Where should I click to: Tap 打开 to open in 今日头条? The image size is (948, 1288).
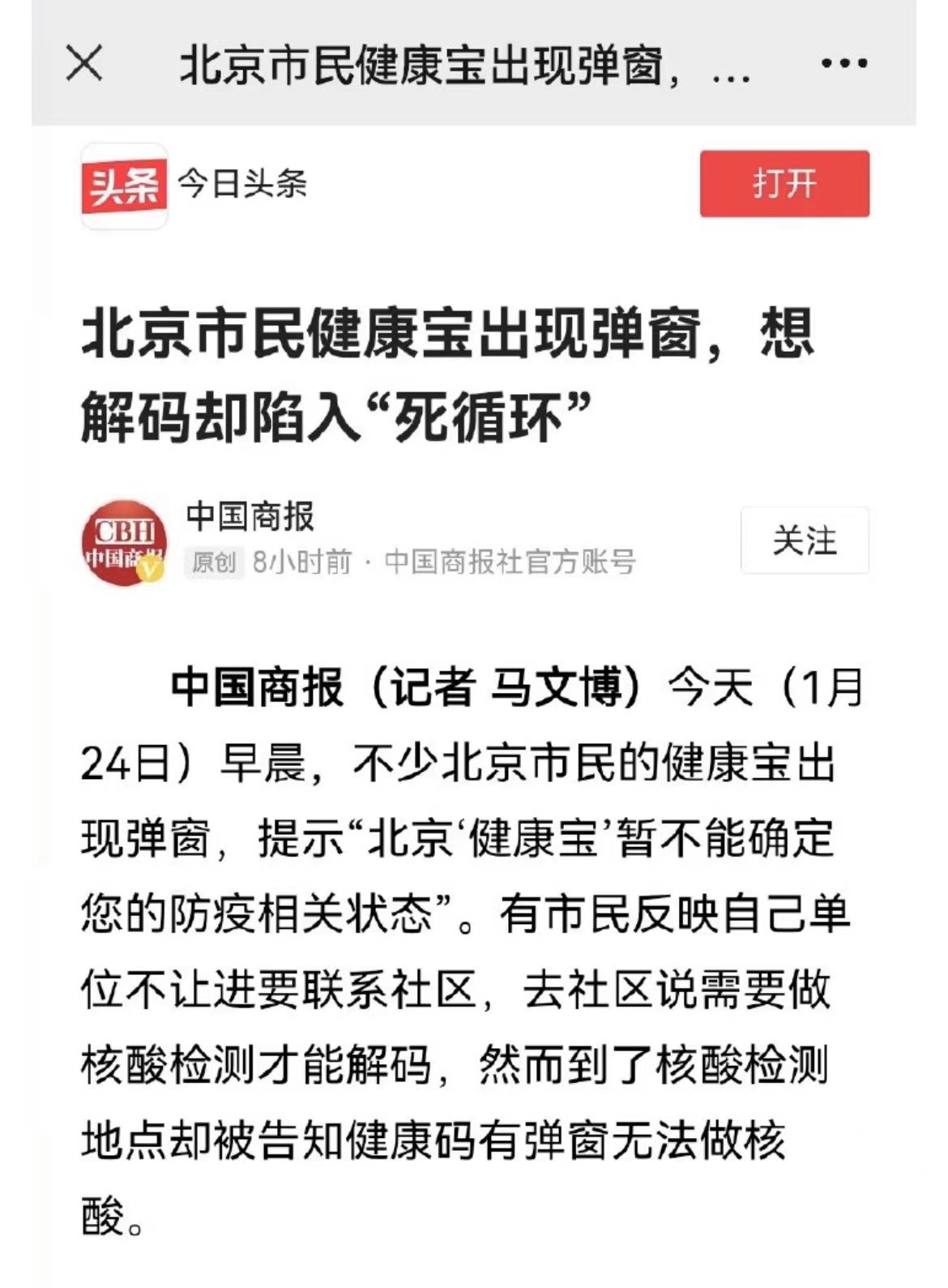(x=784, y=183)
